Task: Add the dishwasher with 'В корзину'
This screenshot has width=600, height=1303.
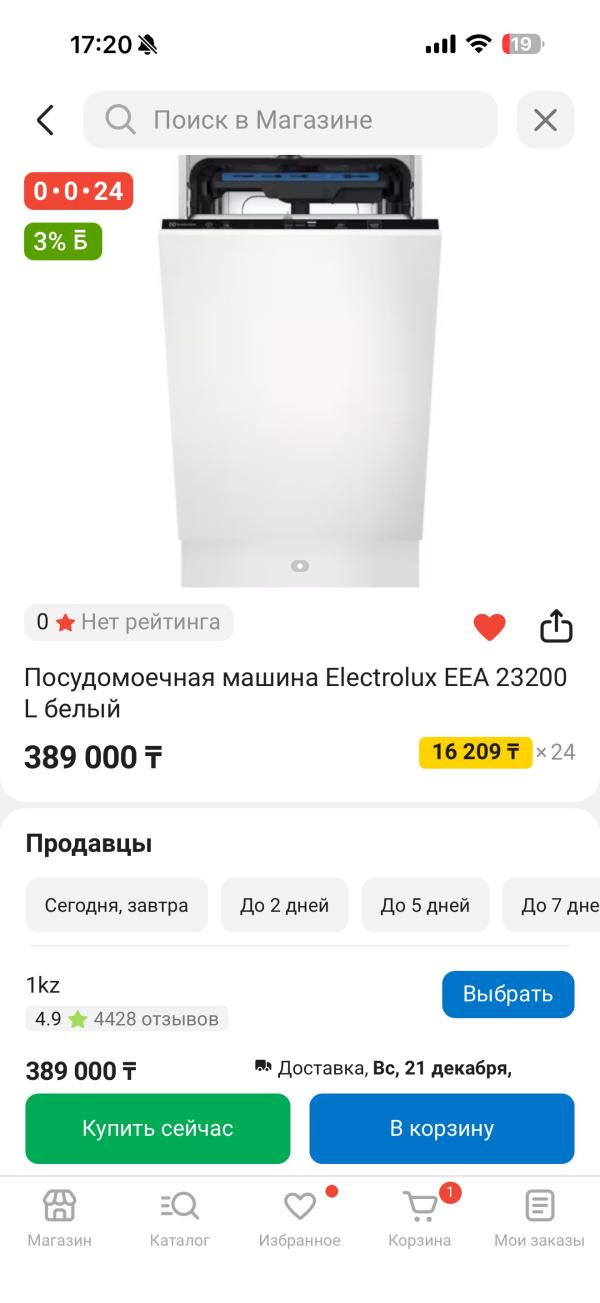Action: pyautogui.click(x=442, y=1128)
